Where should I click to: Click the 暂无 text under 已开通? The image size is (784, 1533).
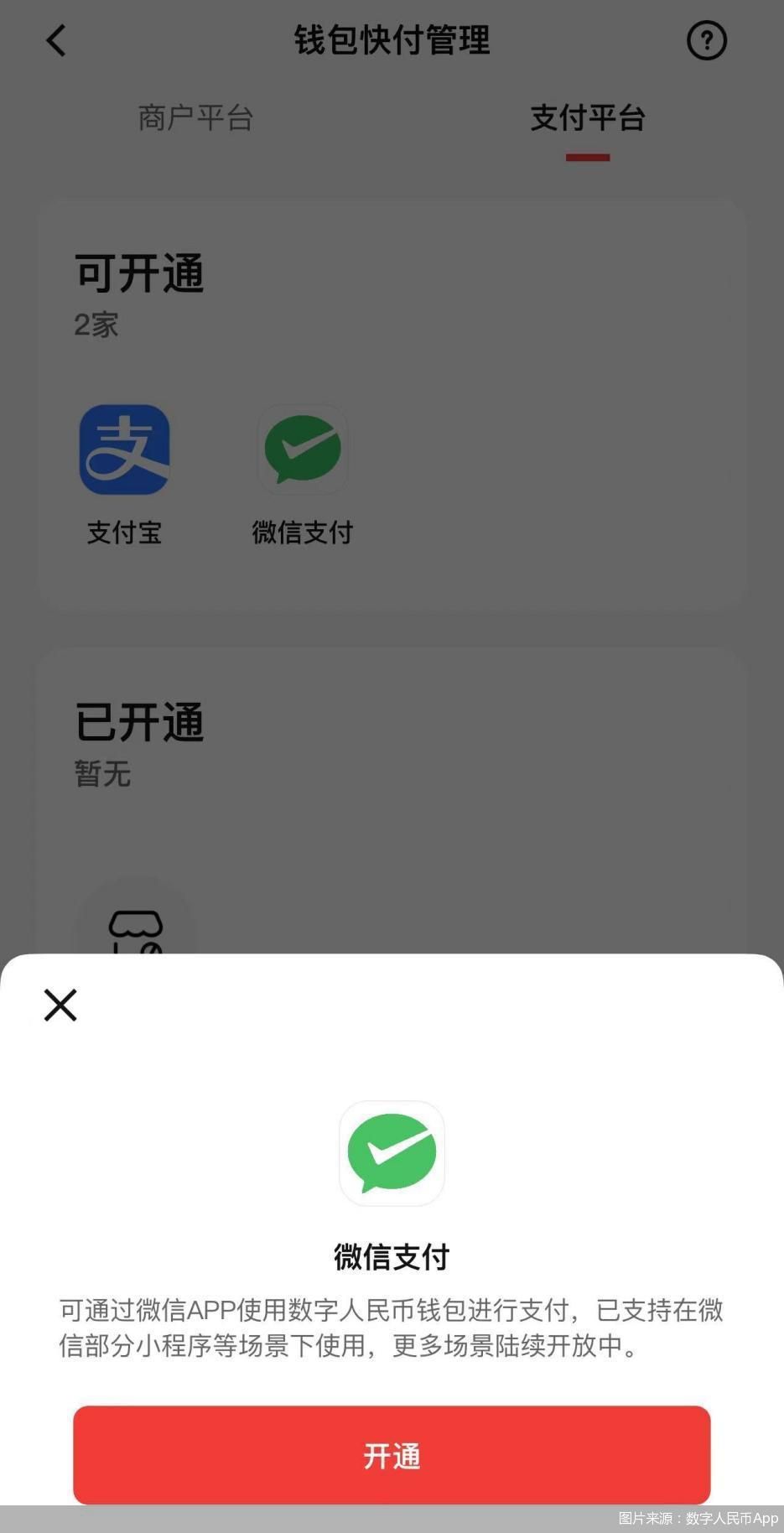[102, 775]
